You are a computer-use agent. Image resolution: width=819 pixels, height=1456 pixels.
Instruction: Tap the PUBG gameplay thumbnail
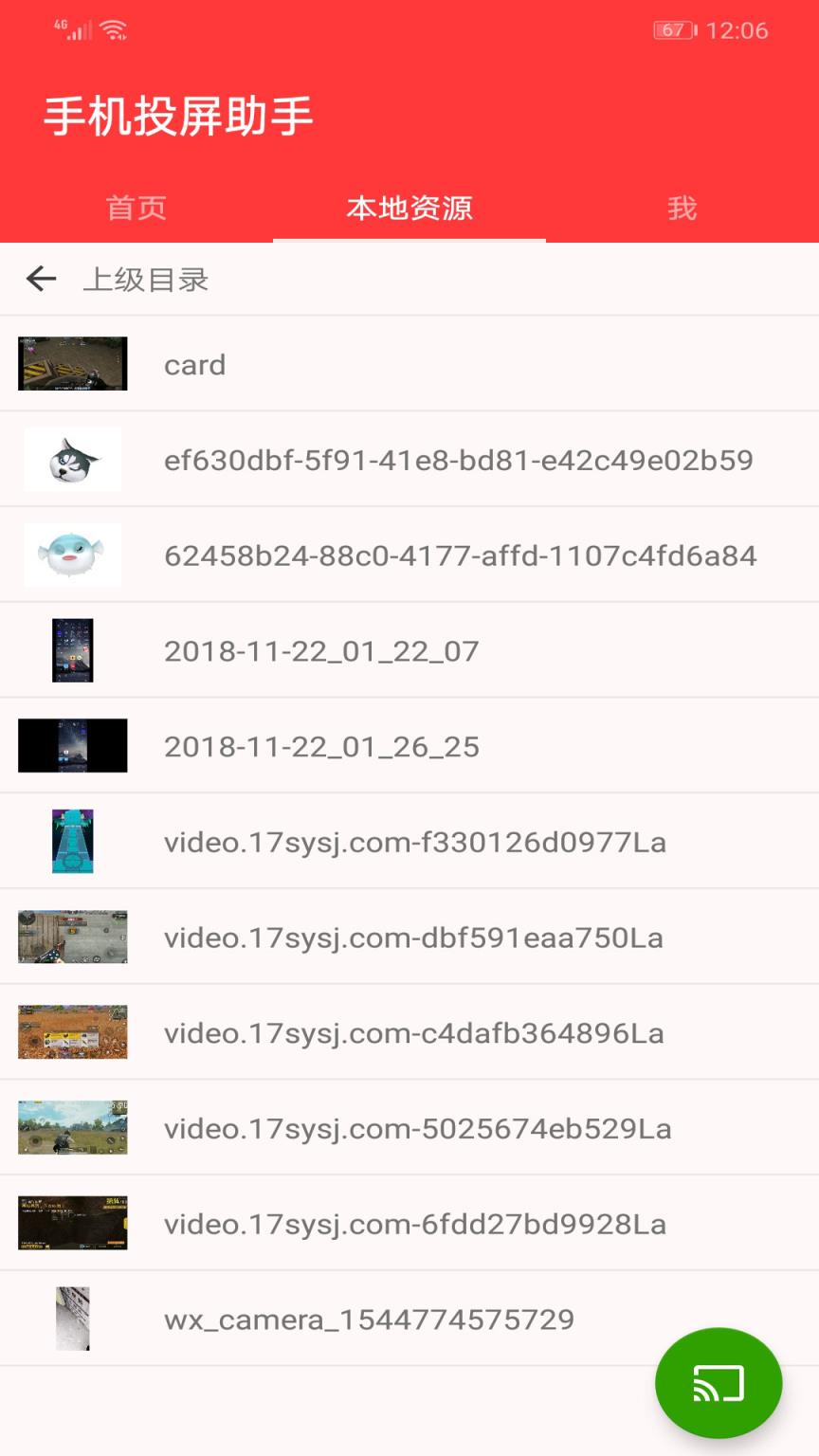[x=72, y=1127]
